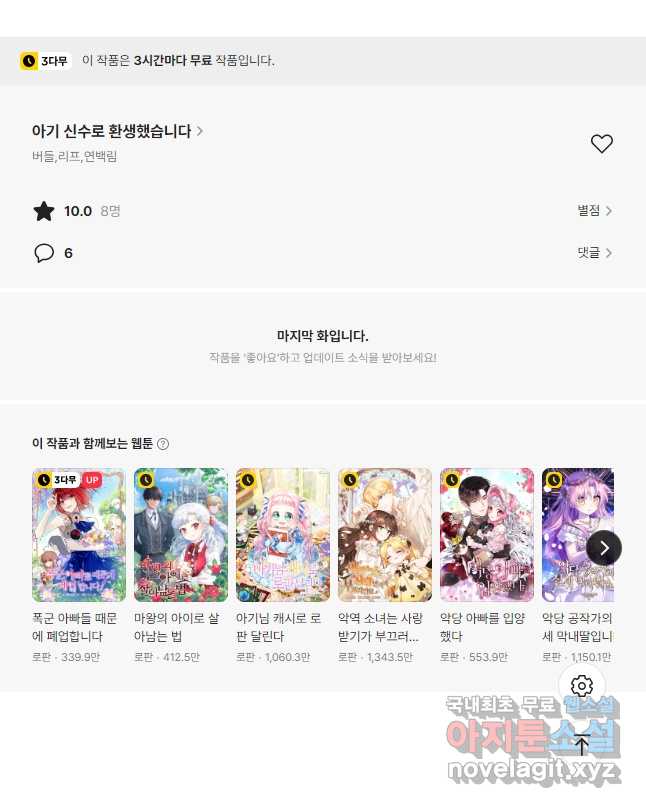Open 악당 공작가의 막내딸 webtoon

pyautogui.click(x=577, y=535)
